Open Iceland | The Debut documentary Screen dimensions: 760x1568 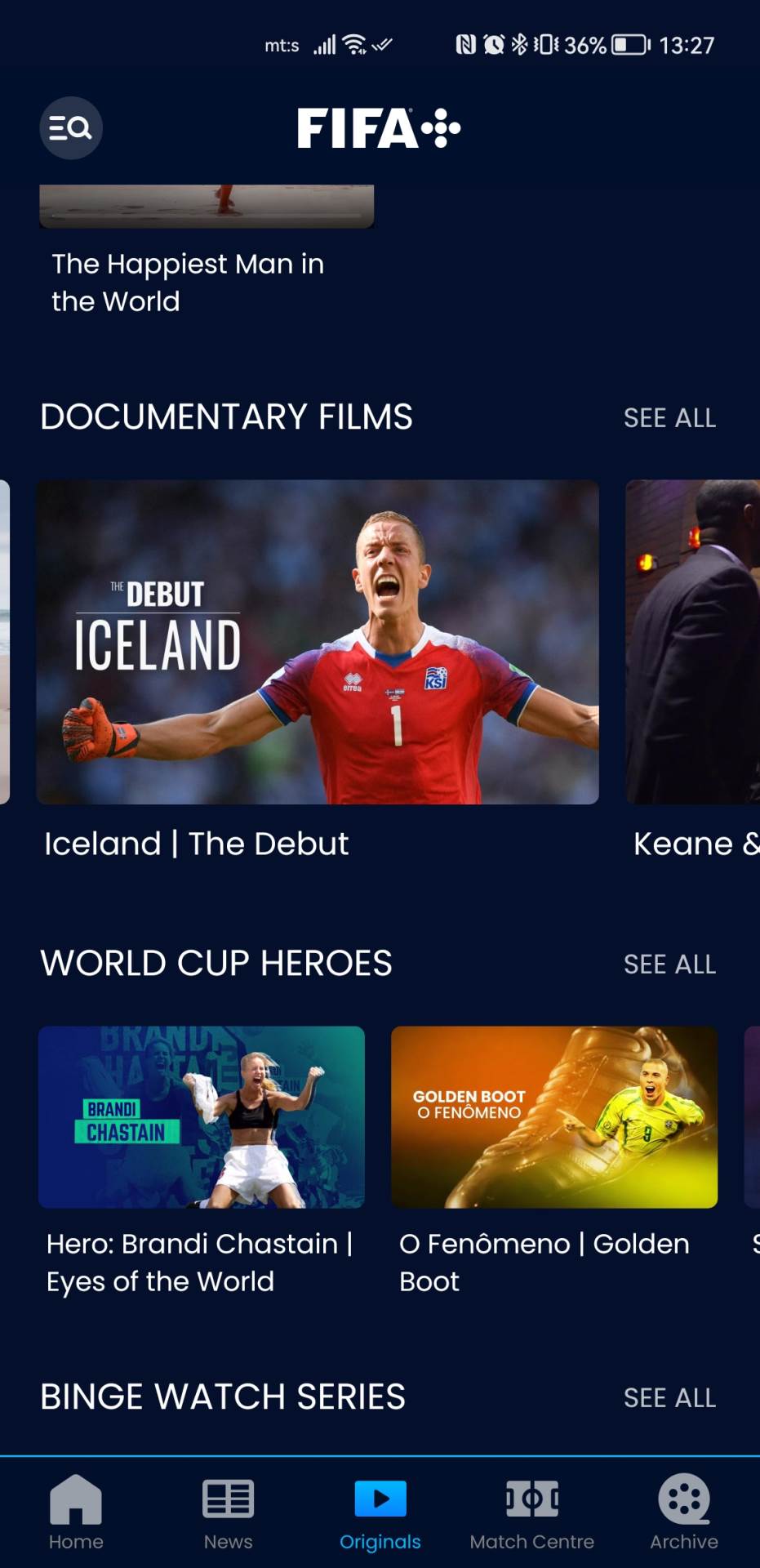318,642
